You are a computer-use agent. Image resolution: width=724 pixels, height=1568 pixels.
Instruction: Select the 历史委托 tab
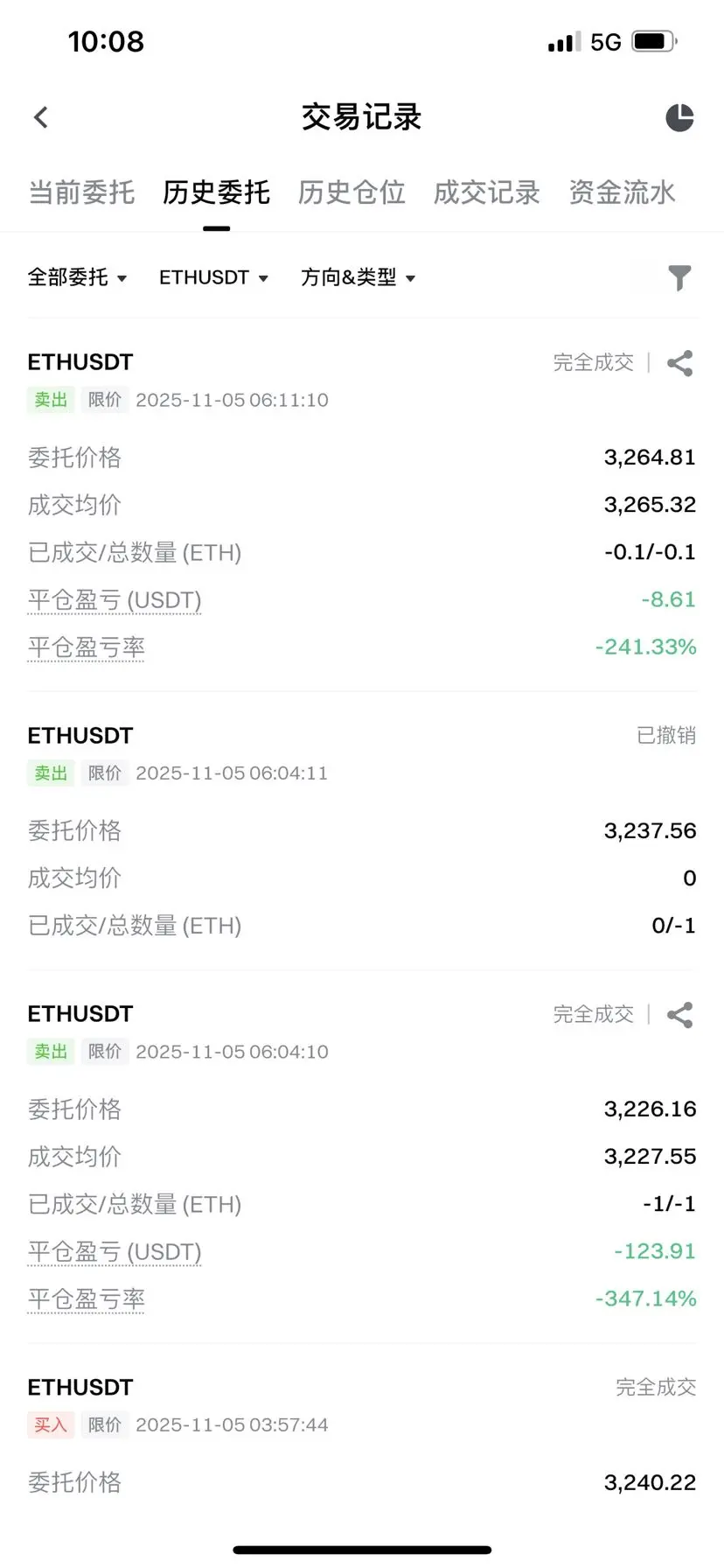[216, 192]
